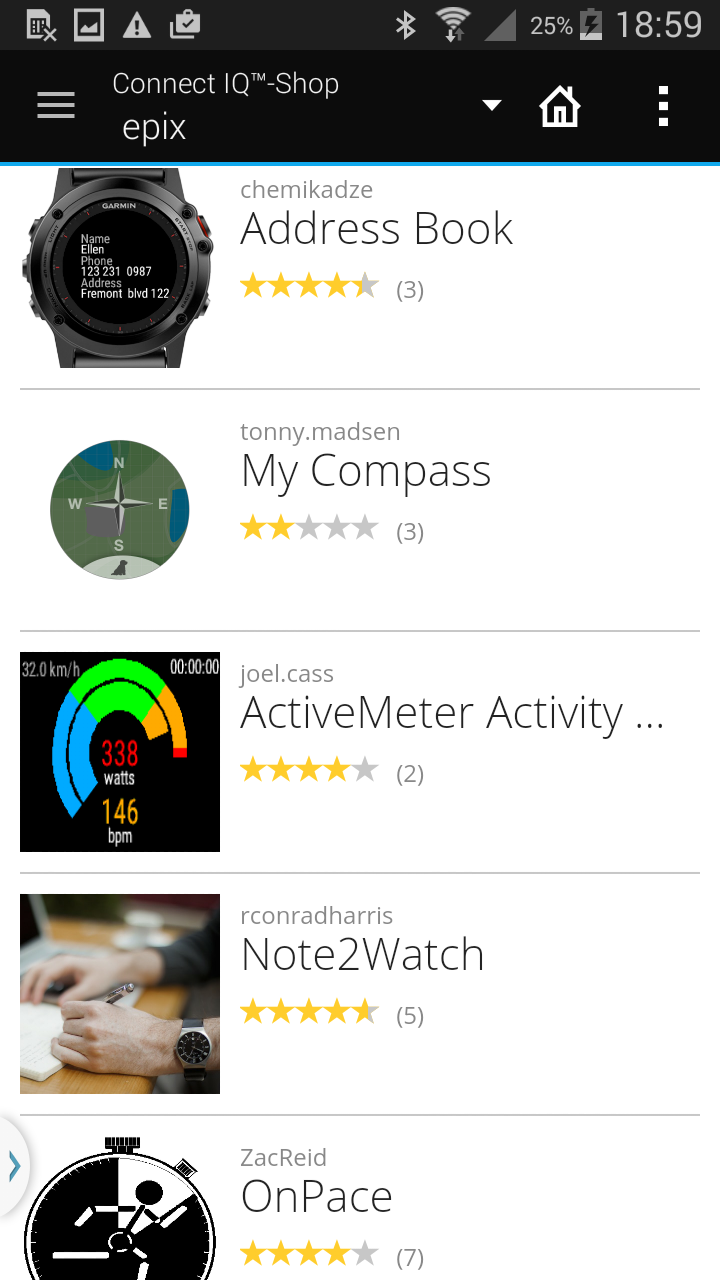Open the OnPace app listing
This screenshot has height=1280, width=720.
pyautogui.click(x=318, y=1198)
